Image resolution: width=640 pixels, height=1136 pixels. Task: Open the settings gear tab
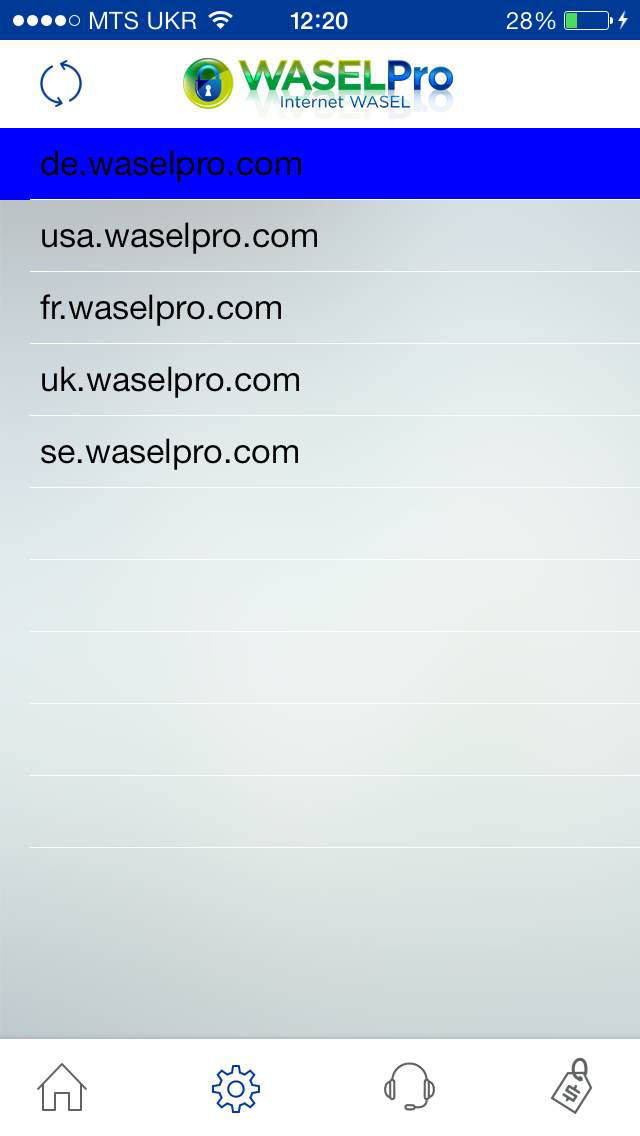[236, 1088]
